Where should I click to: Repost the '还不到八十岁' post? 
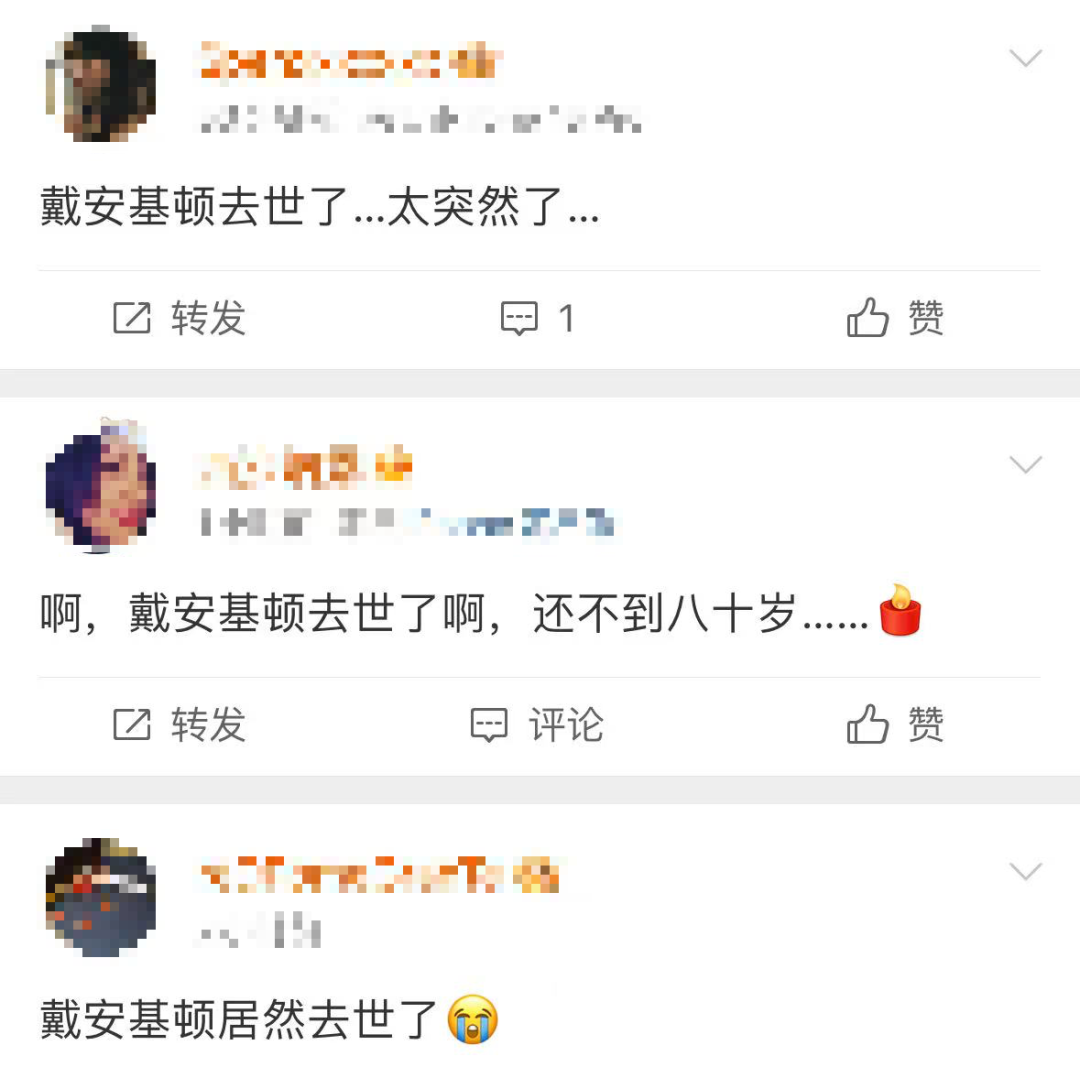(x=180, y=725)
